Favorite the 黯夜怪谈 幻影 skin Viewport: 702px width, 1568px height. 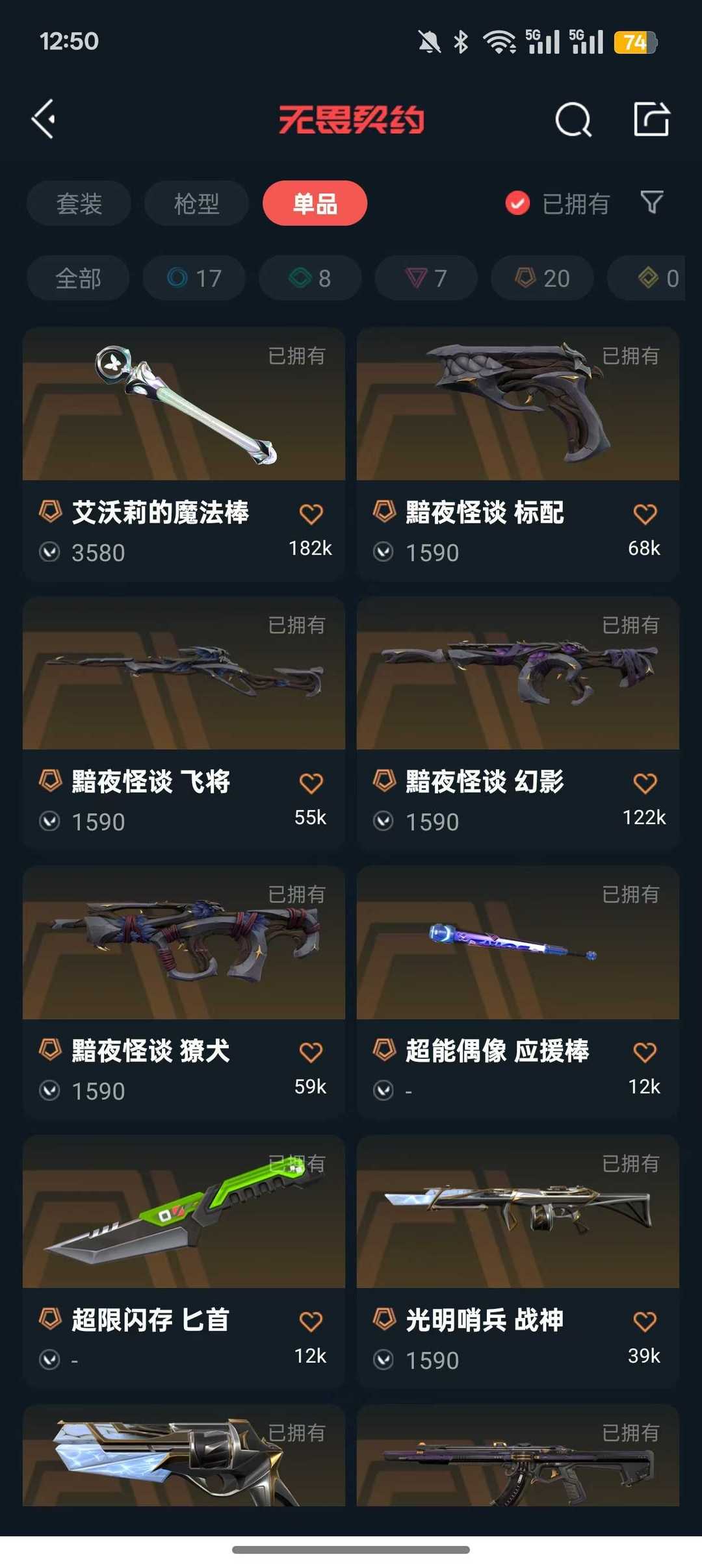(645, 783)
